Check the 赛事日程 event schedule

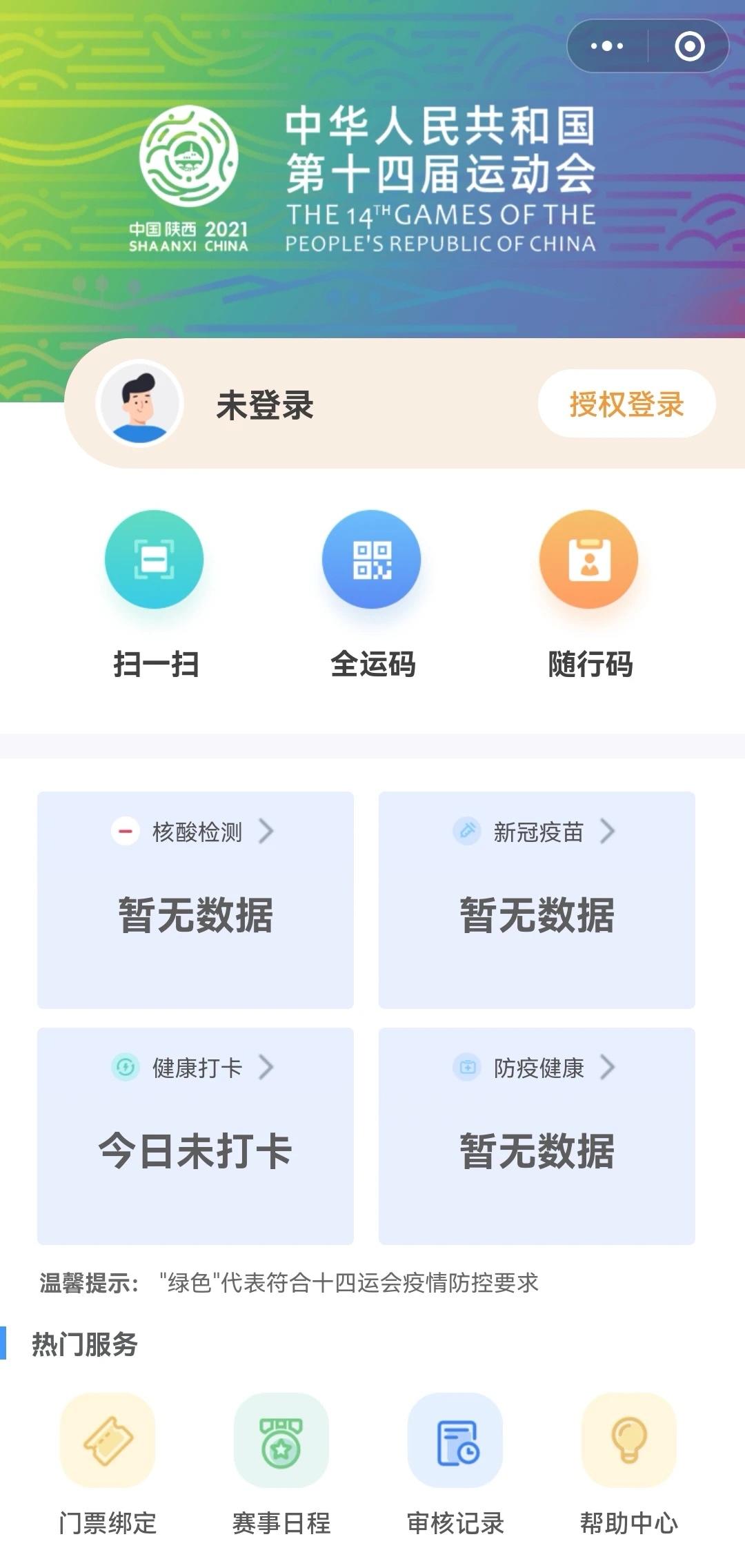pos(281,1441)
